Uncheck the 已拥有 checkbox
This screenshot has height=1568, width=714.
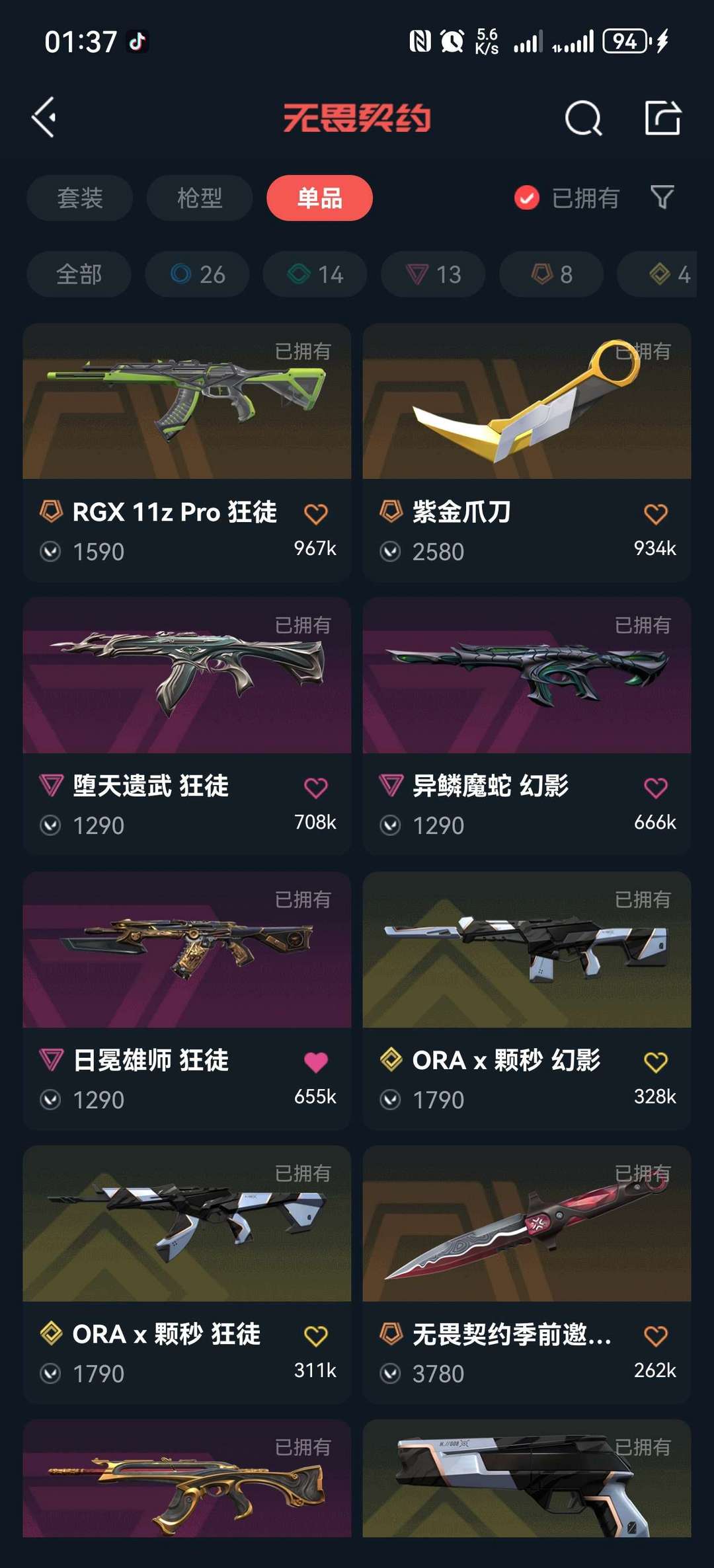(527, 198)
